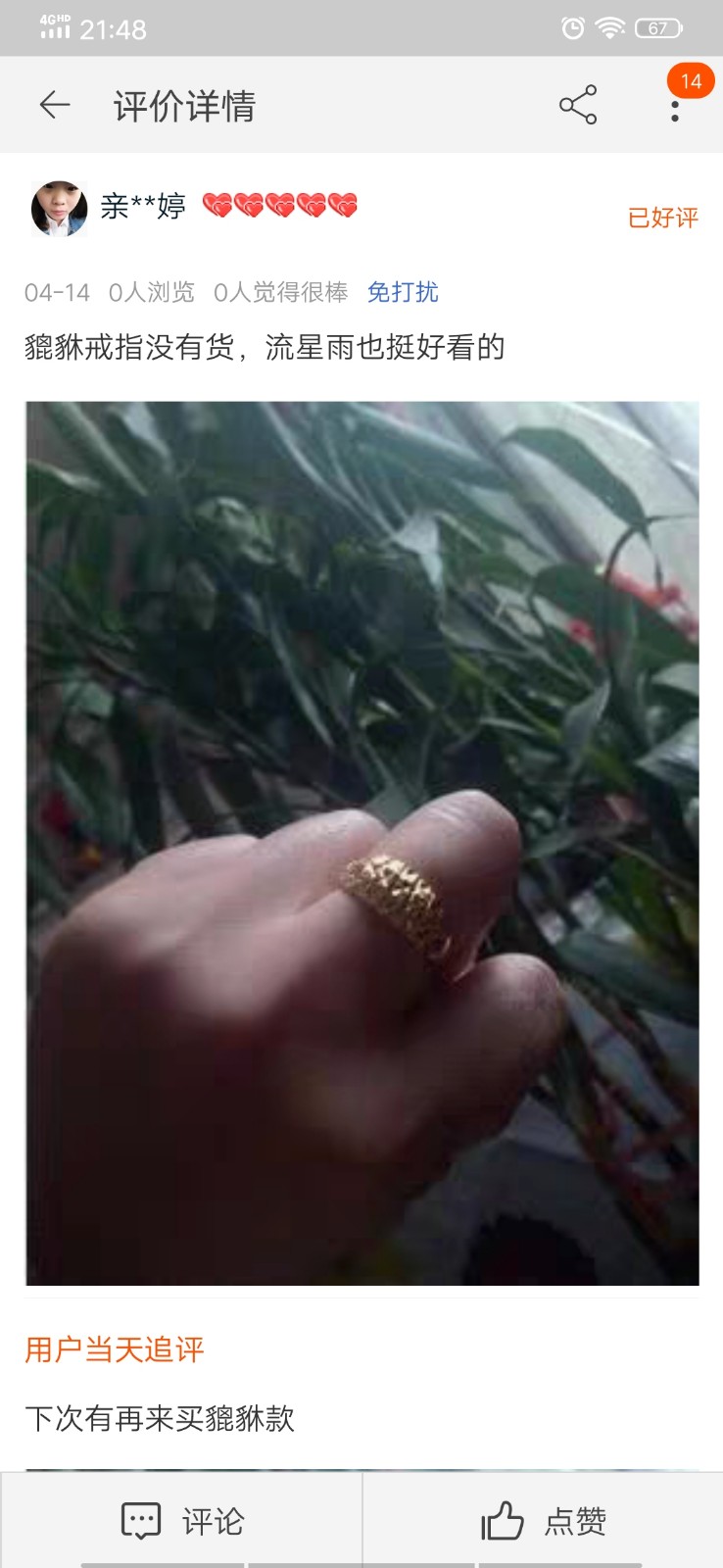Share this review

578,105
